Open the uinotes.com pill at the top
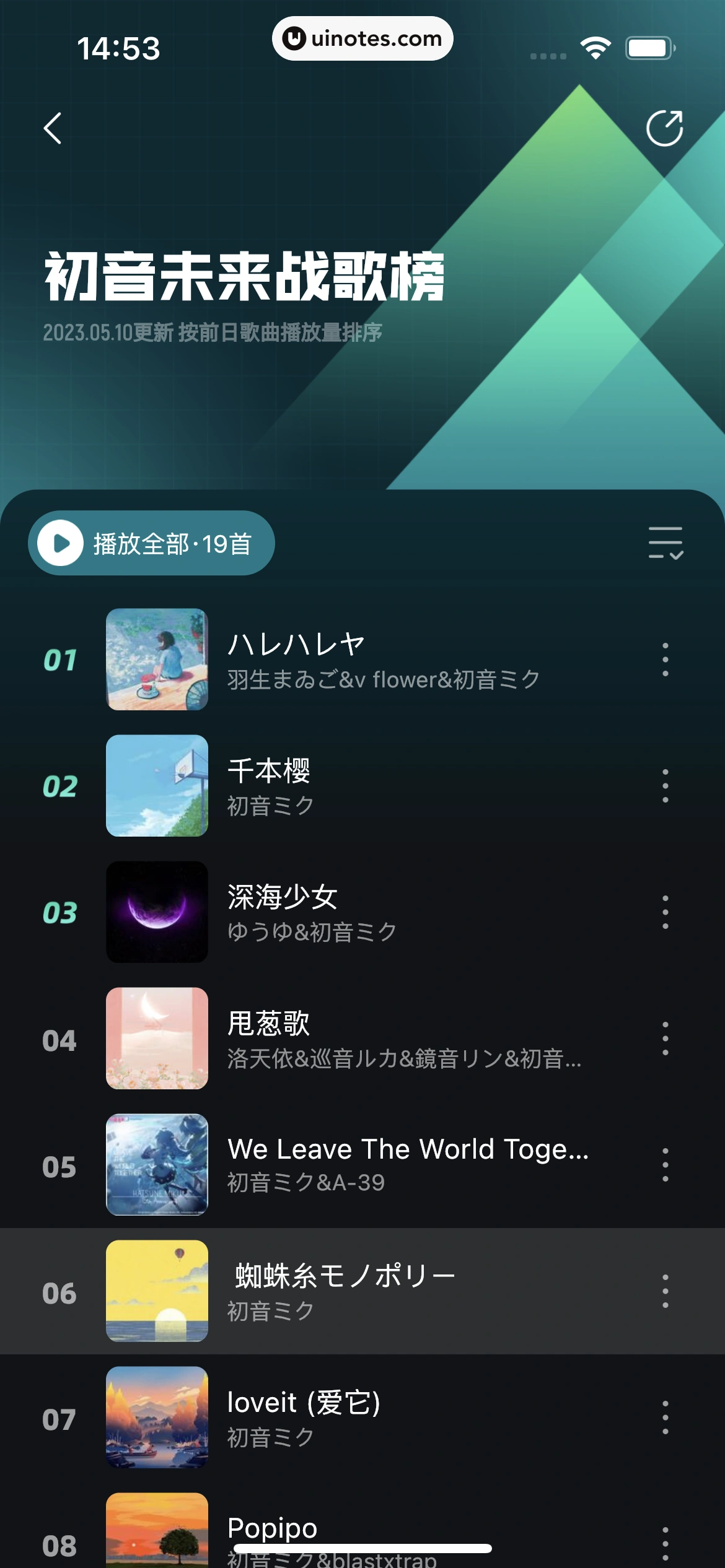The image size is (725, 1568). point(362,38)
